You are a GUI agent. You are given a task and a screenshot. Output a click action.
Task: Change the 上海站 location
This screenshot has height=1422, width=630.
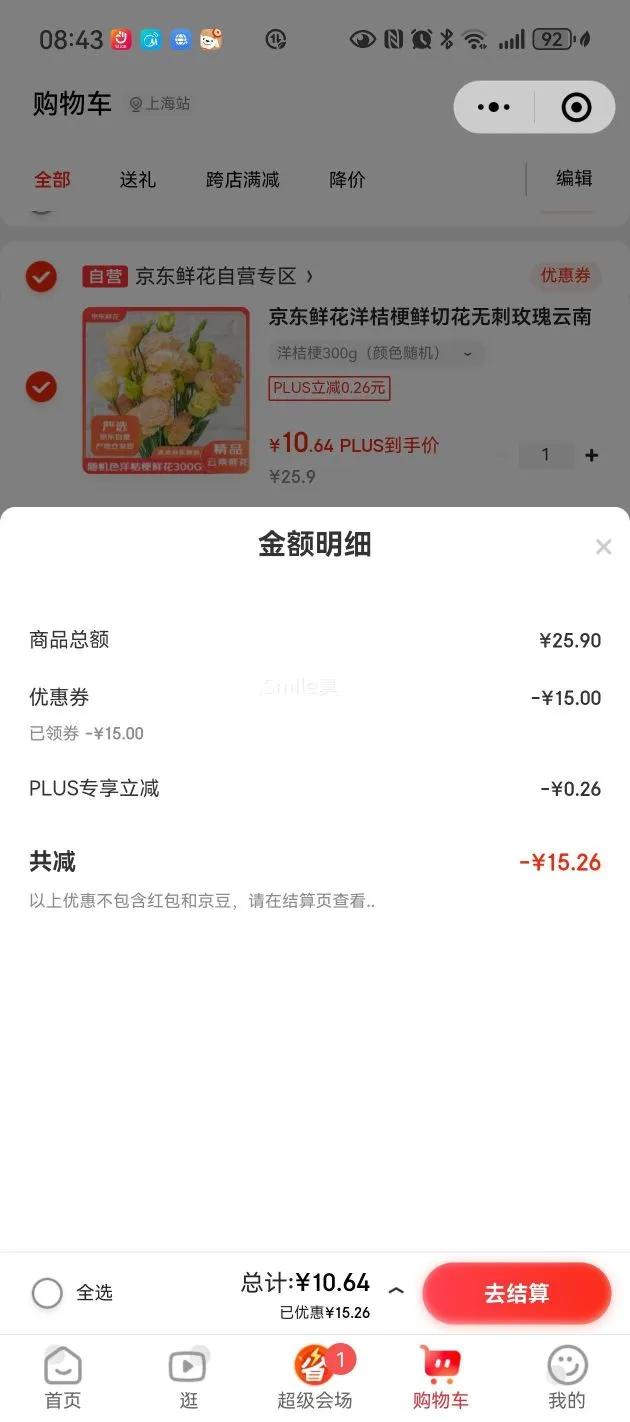[160, 104]
